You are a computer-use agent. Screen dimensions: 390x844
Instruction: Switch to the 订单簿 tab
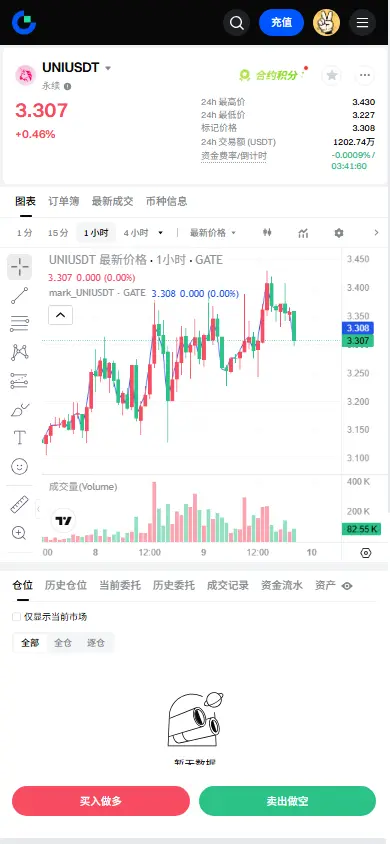point(63,201)
